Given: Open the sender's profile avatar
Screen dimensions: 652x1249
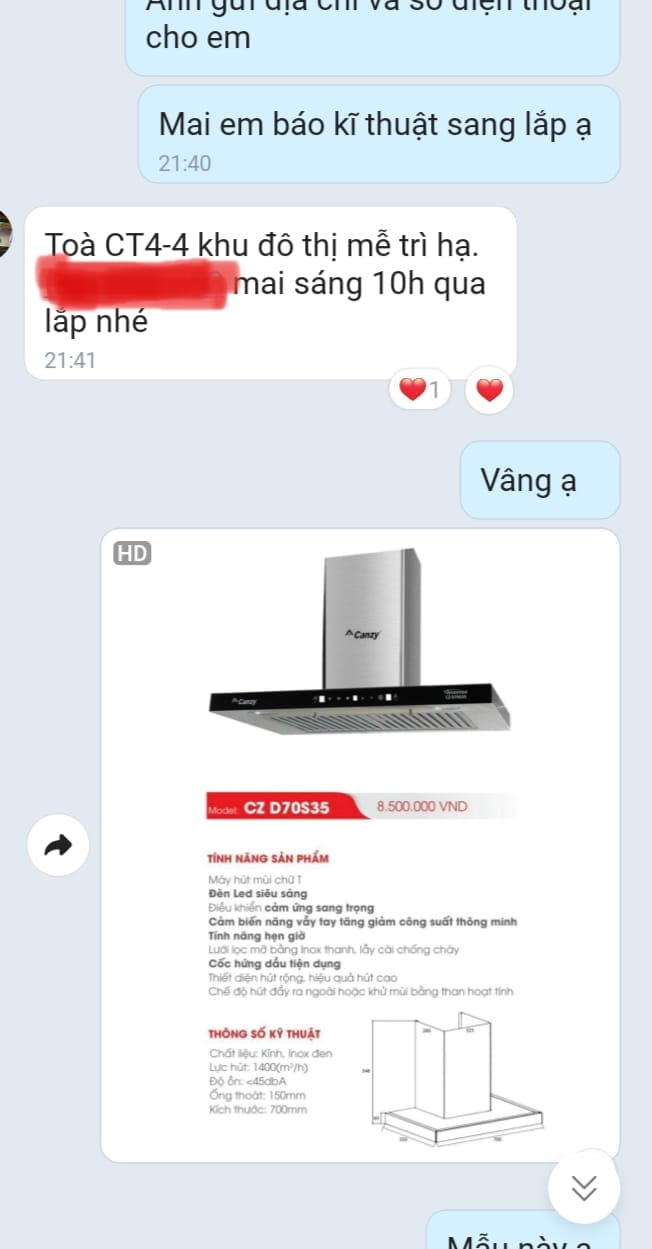Looking at the screenshot, I should pyautogui.click(x=5, y=234).
